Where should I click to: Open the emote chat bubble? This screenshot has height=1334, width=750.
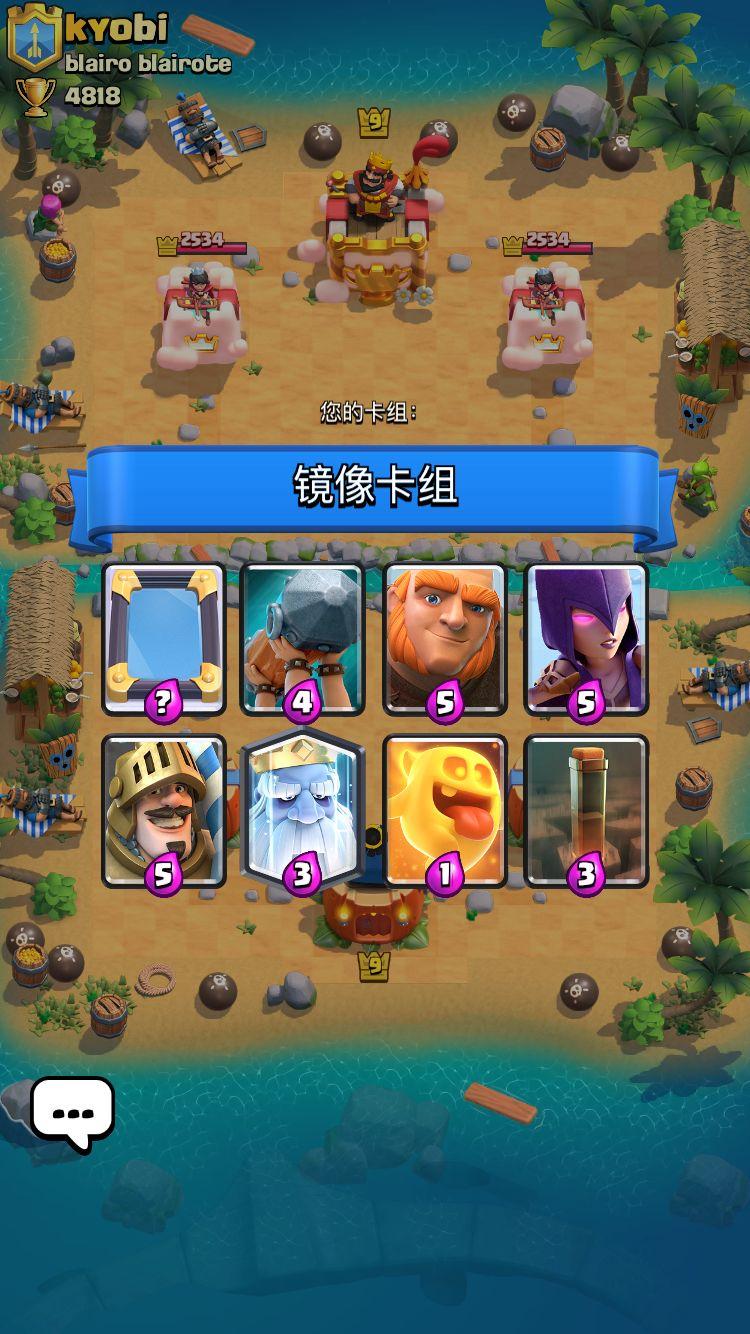pos(72,1111)
